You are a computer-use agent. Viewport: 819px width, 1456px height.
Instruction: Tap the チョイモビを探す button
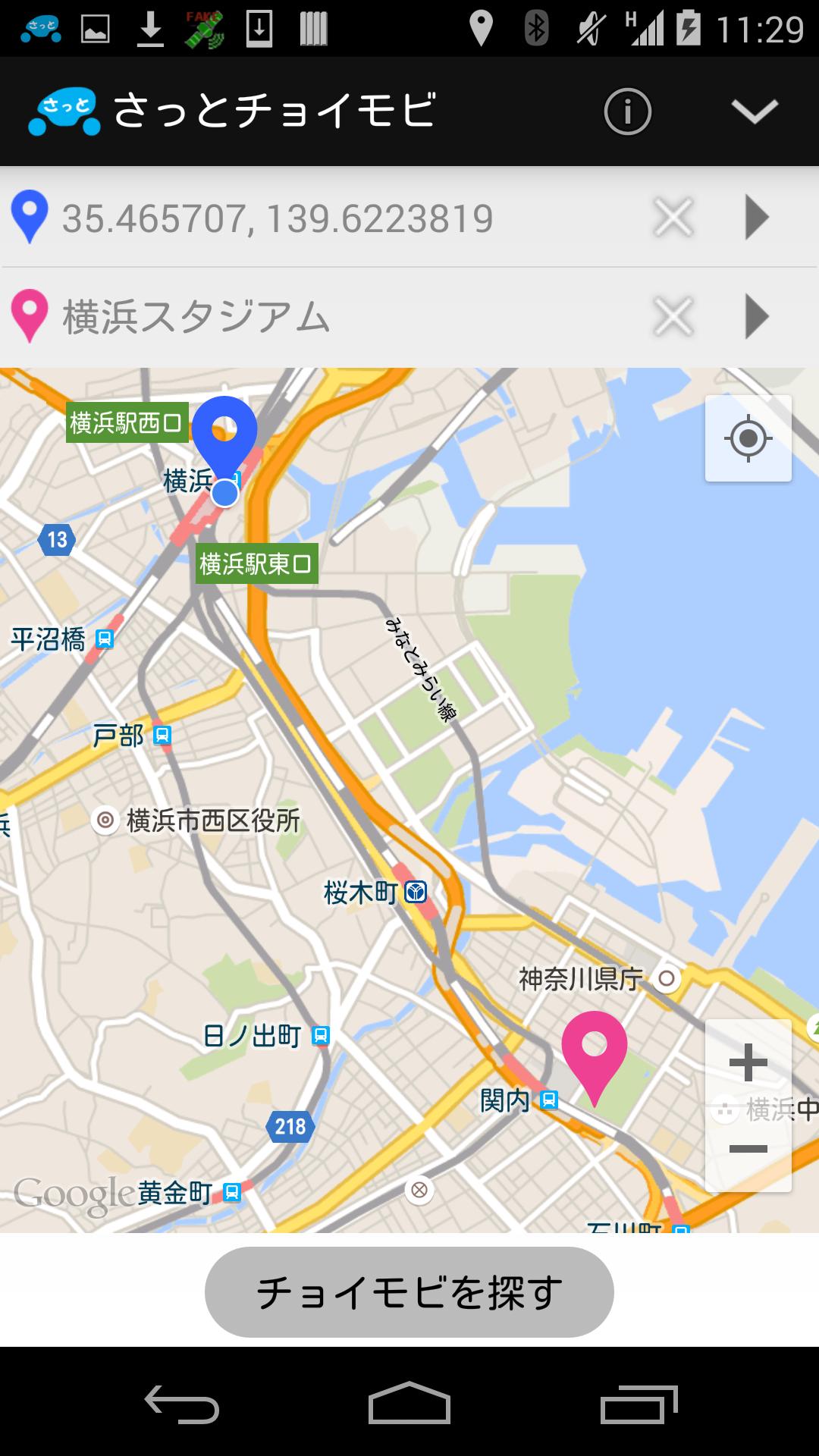click(x=409, y=1292)
